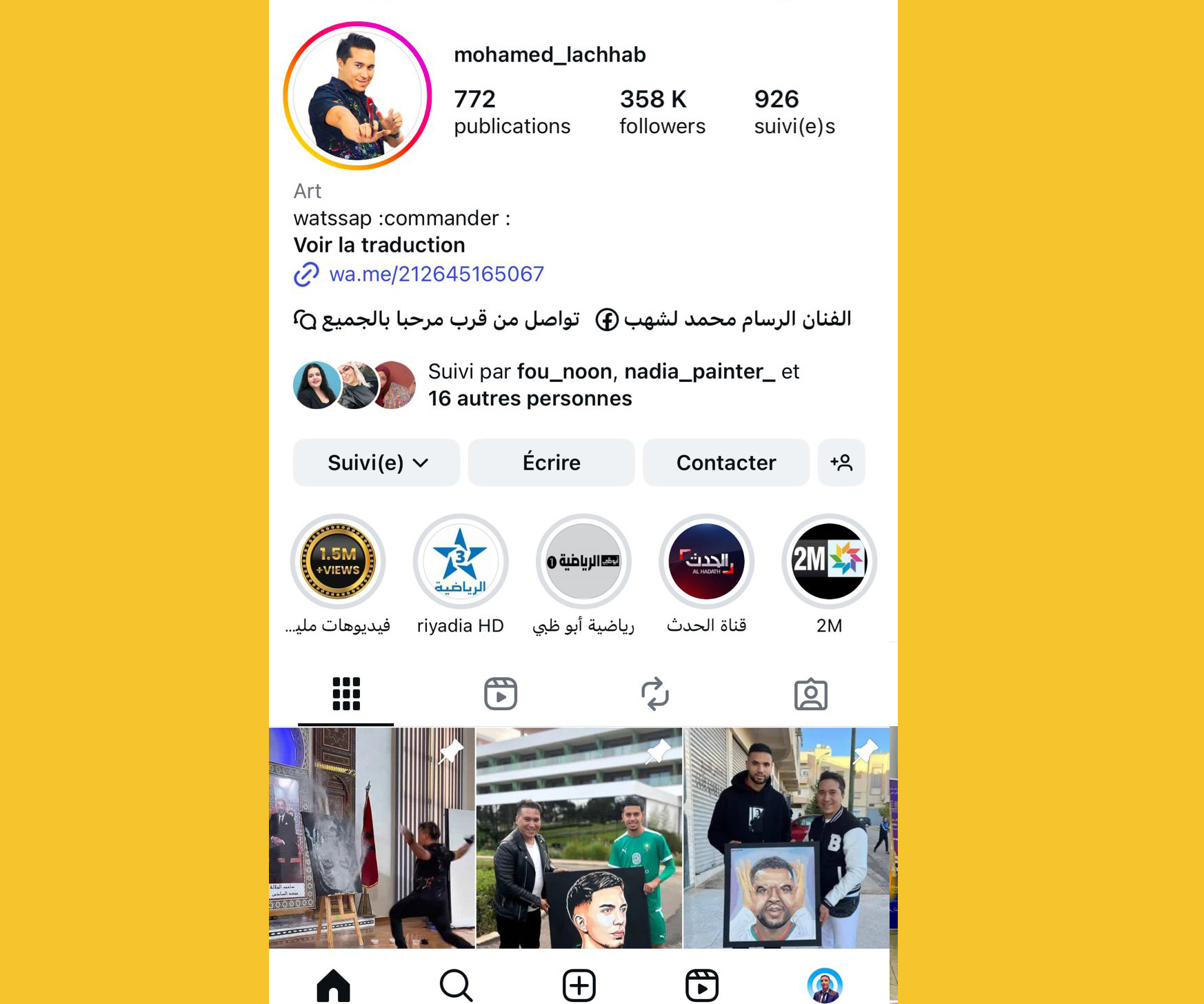Open the pinned post with the green jersey player
The height and width of the screenshot is (1004, 1204).
pyautogui.click(x=579, y=837)
